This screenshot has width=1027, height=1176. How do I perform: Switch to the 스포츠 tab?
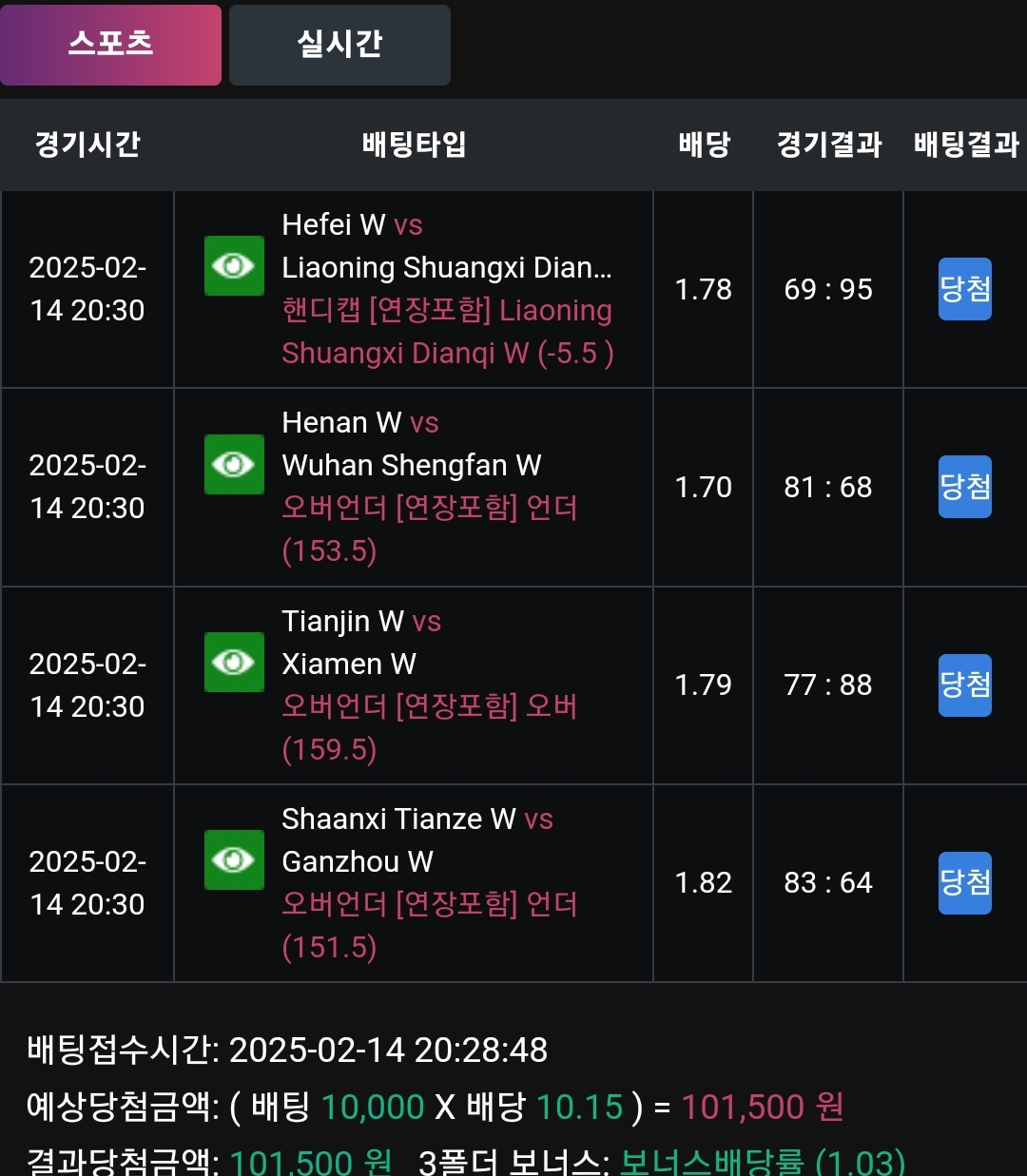[x=110, y=45]
